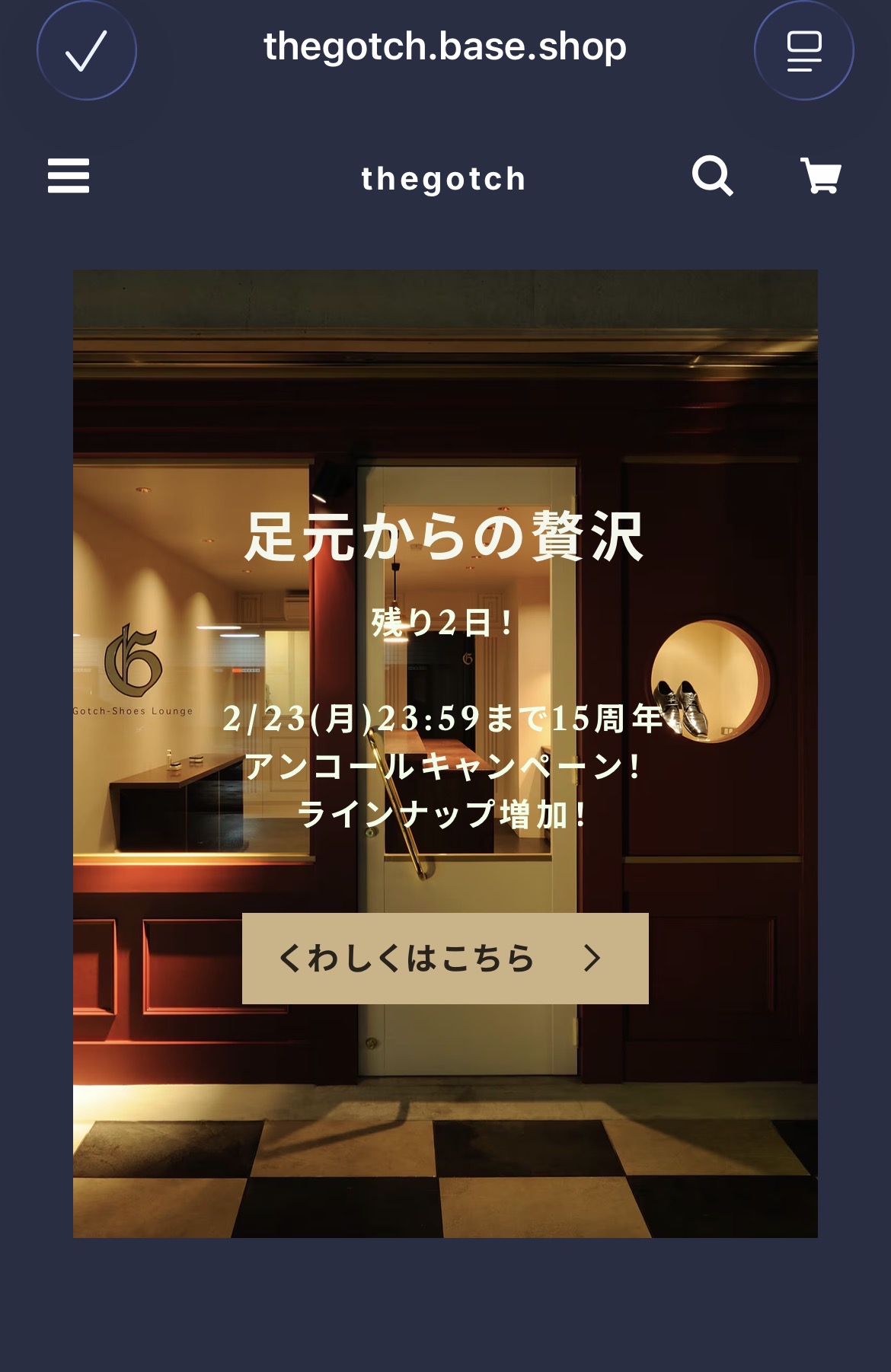Go to thegotch shop home title
The width and height of the screenshot is (891, 1372).
443,179
